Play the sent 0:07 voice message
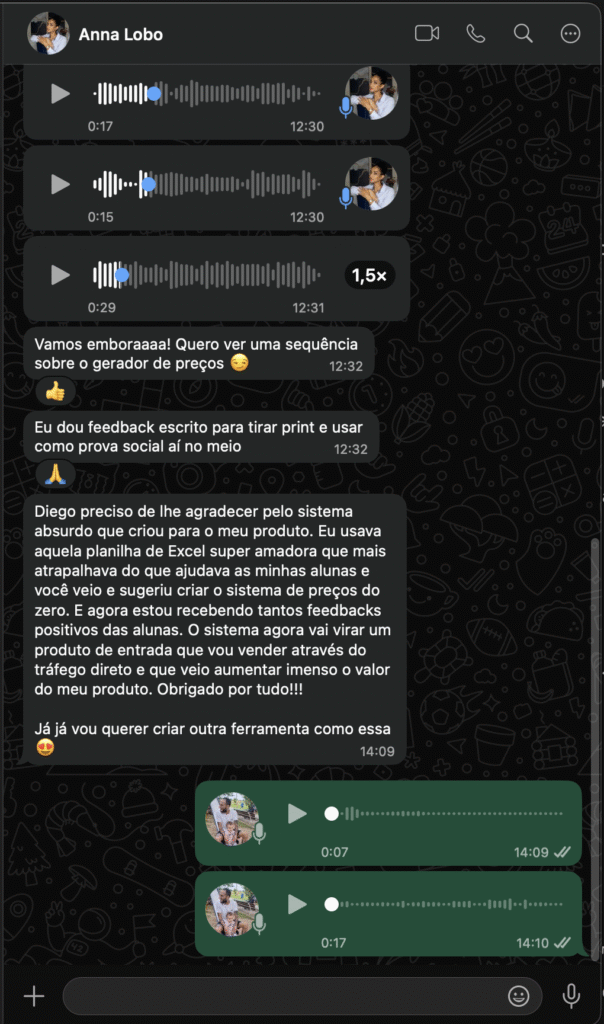Image resolution: width=604 pixels, height=1024 pixels. pyautogui.click(x=297, y=814)
